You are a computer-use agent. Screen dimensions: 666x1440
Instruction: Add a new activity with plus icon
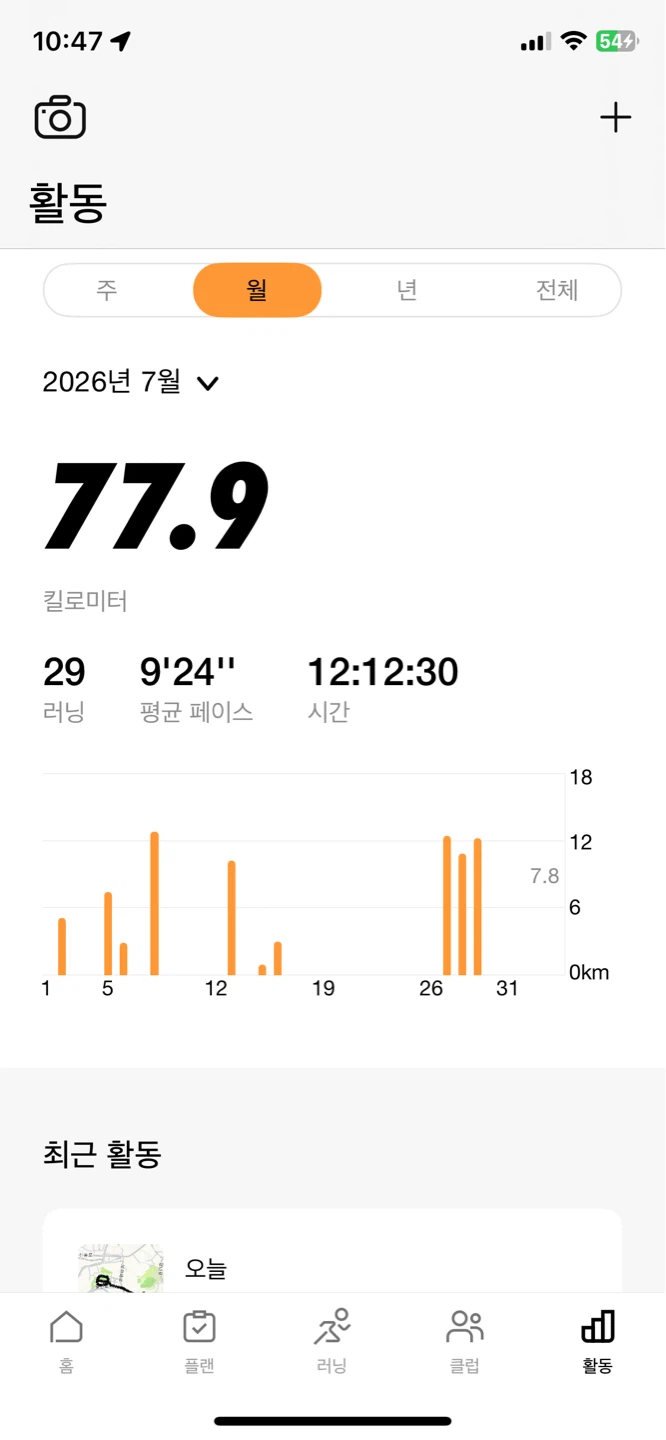(615, 118)
